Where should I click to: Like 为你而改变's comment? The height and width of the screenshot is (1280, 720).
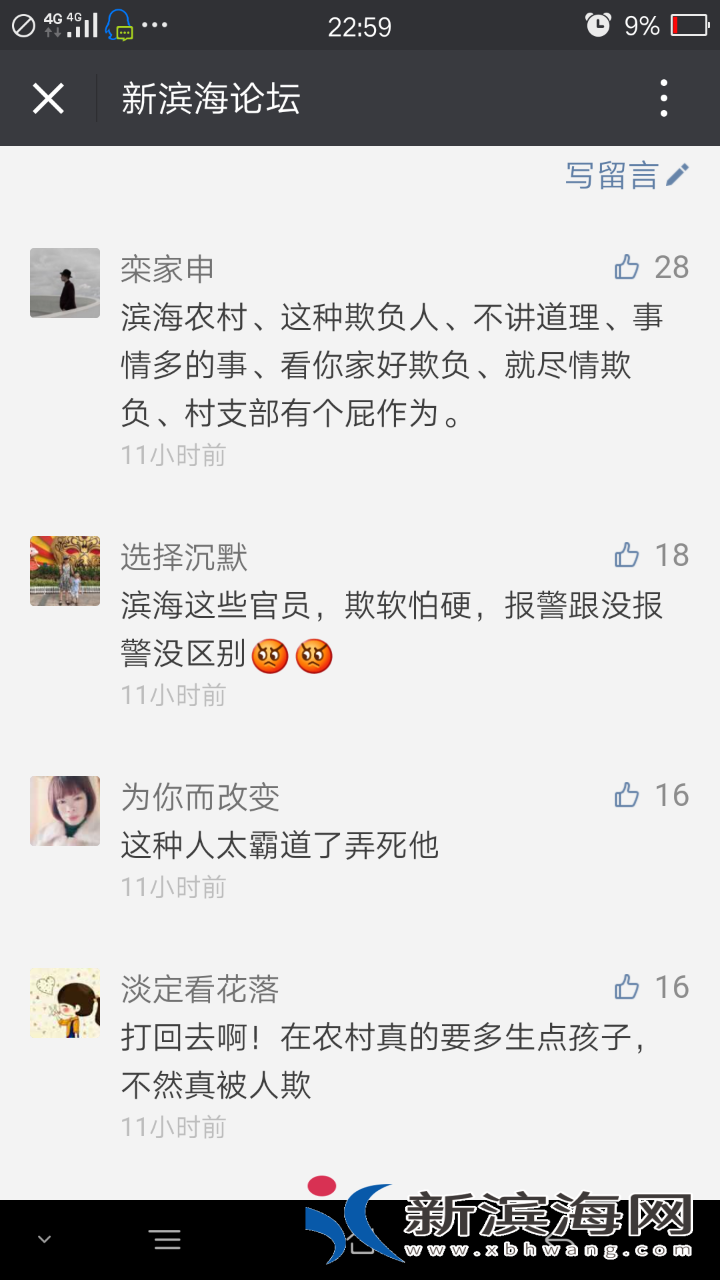[x=627, y=795]
